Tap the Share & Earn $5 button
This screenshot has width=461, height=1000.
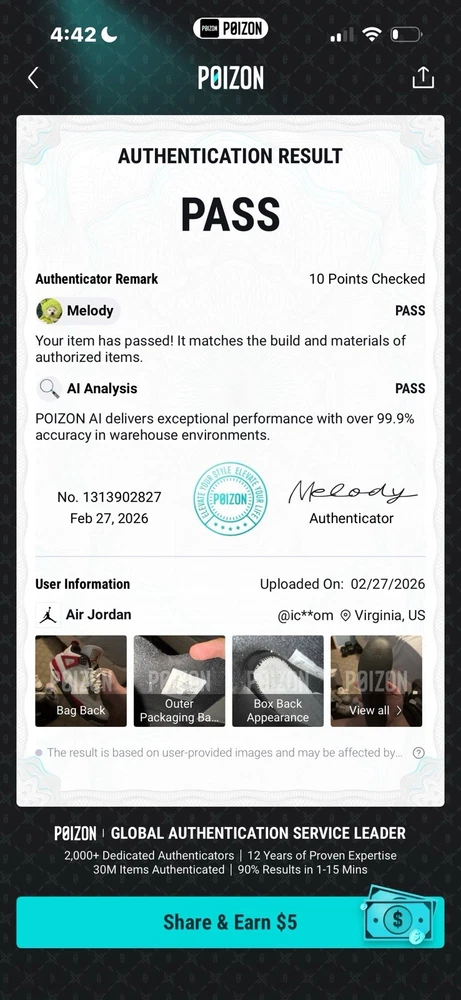pyautogui.click(x=230, y=922)
